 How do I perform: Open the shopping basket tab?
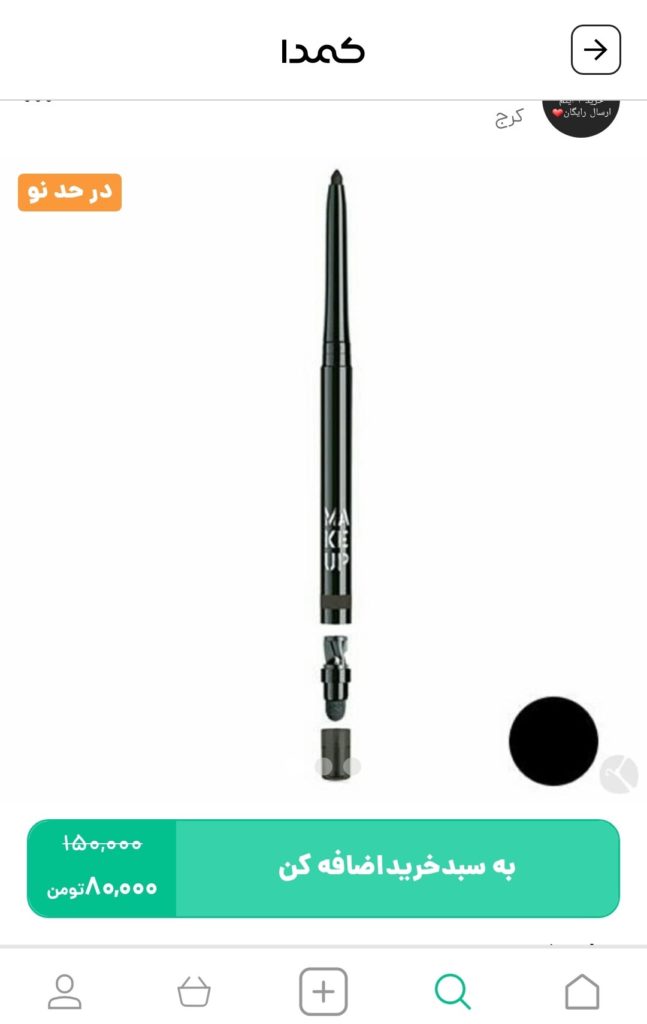194,991
